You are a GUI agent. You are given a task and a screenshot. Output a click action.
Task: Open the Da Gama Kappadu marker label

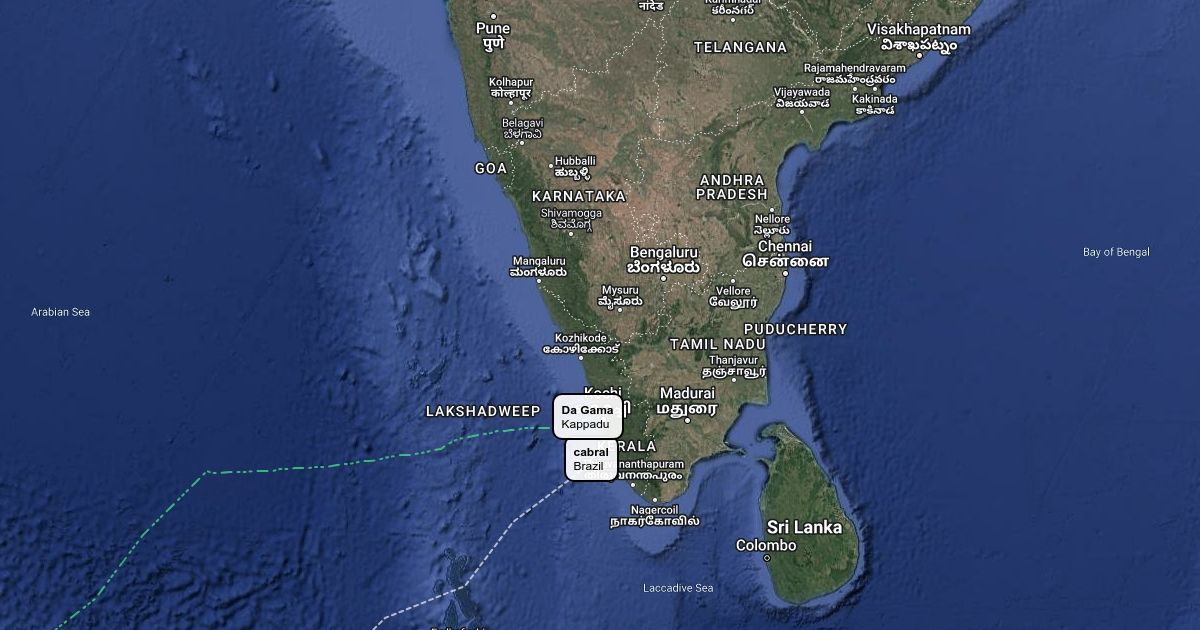pos(588,417)
